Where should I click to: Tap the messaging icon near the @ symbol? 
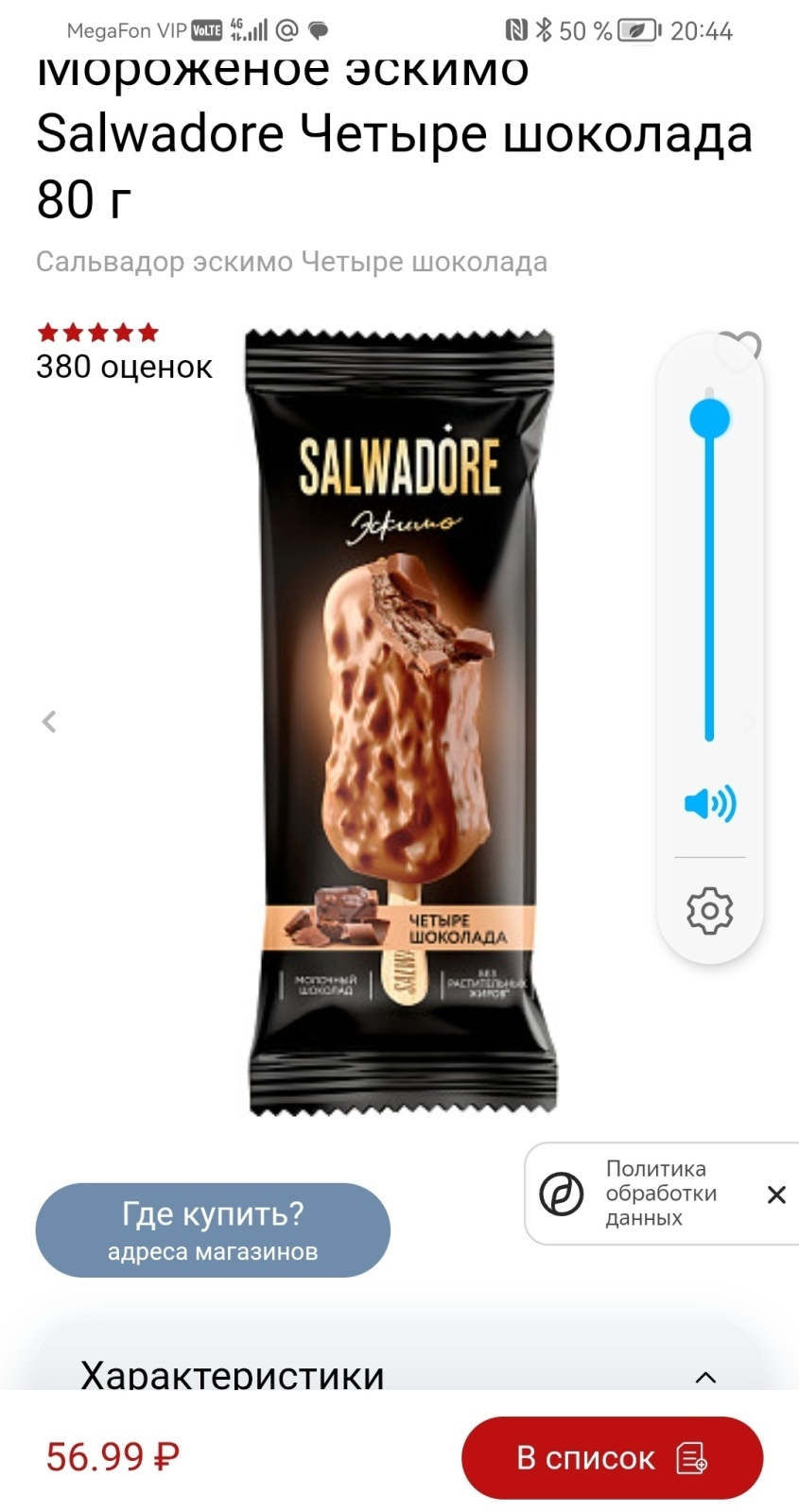tap(321, 30)
